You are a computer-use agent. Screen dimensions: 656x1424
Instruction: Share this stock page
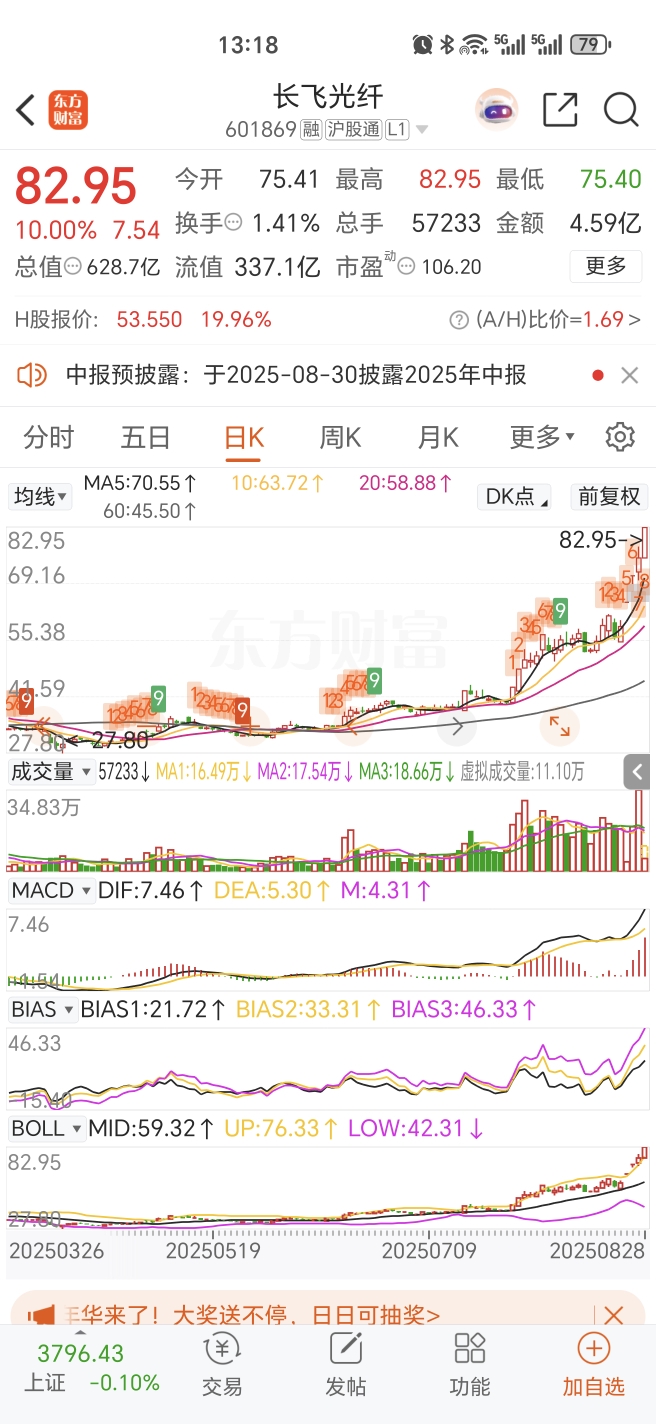pos(560,110)
